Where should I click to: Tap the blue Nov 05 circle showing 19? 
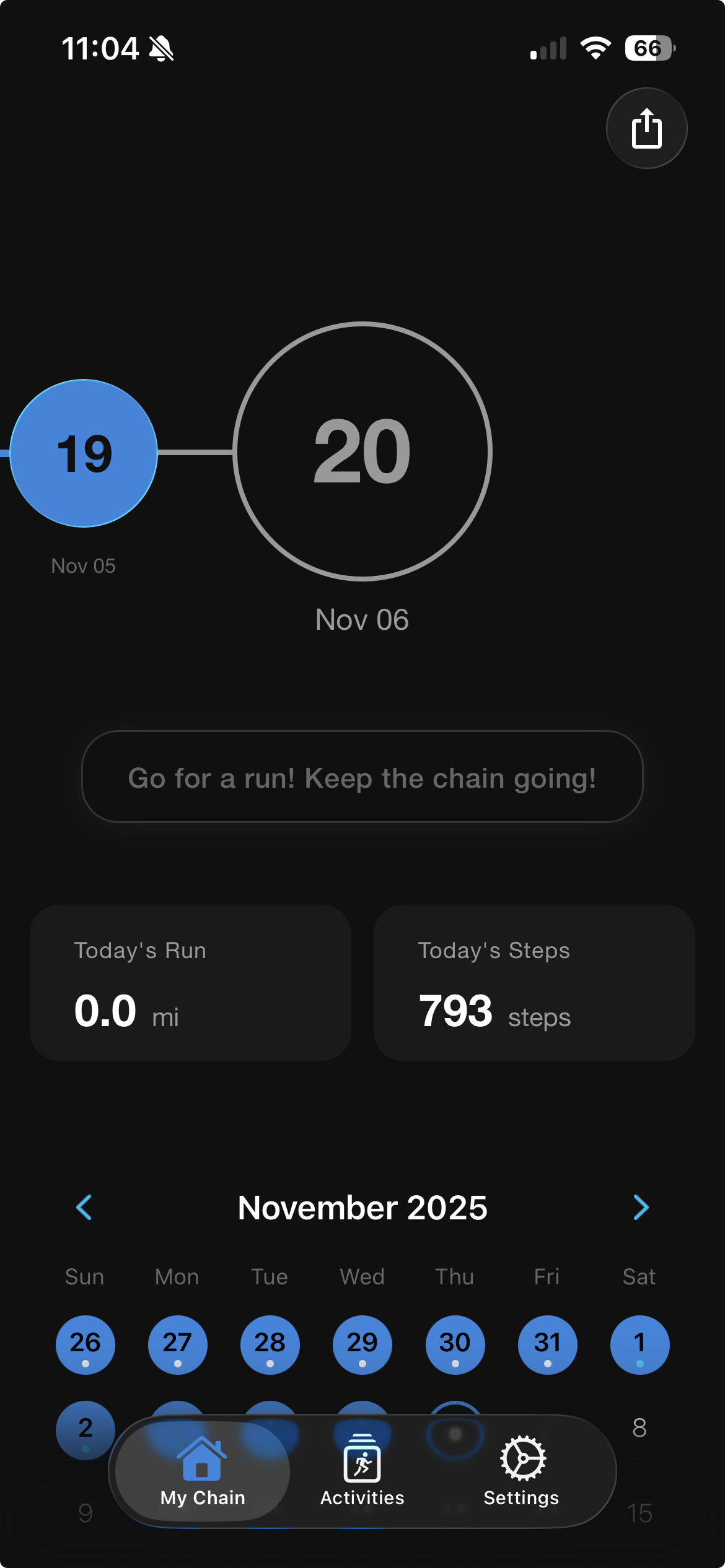point(85,453)
